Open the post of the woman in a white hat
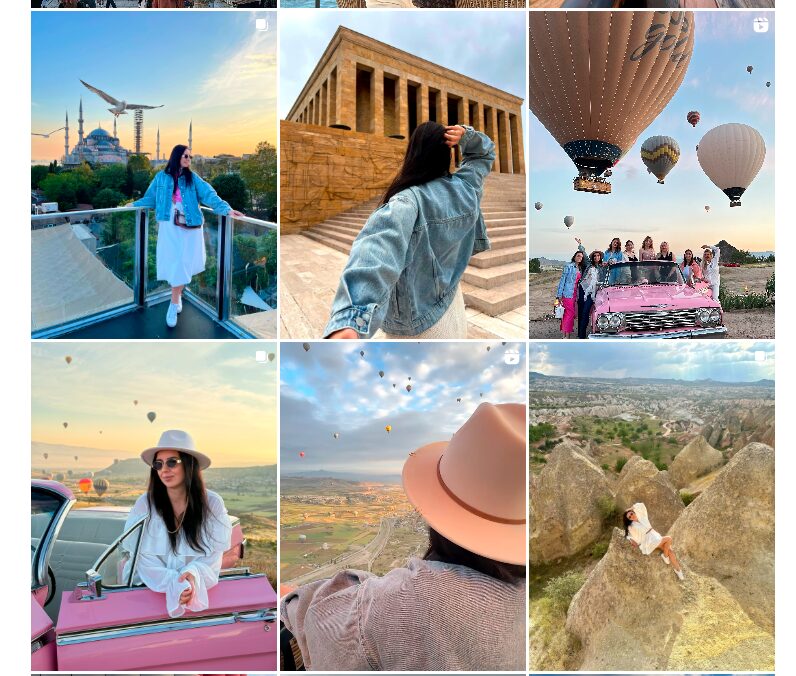 [153, 506]
